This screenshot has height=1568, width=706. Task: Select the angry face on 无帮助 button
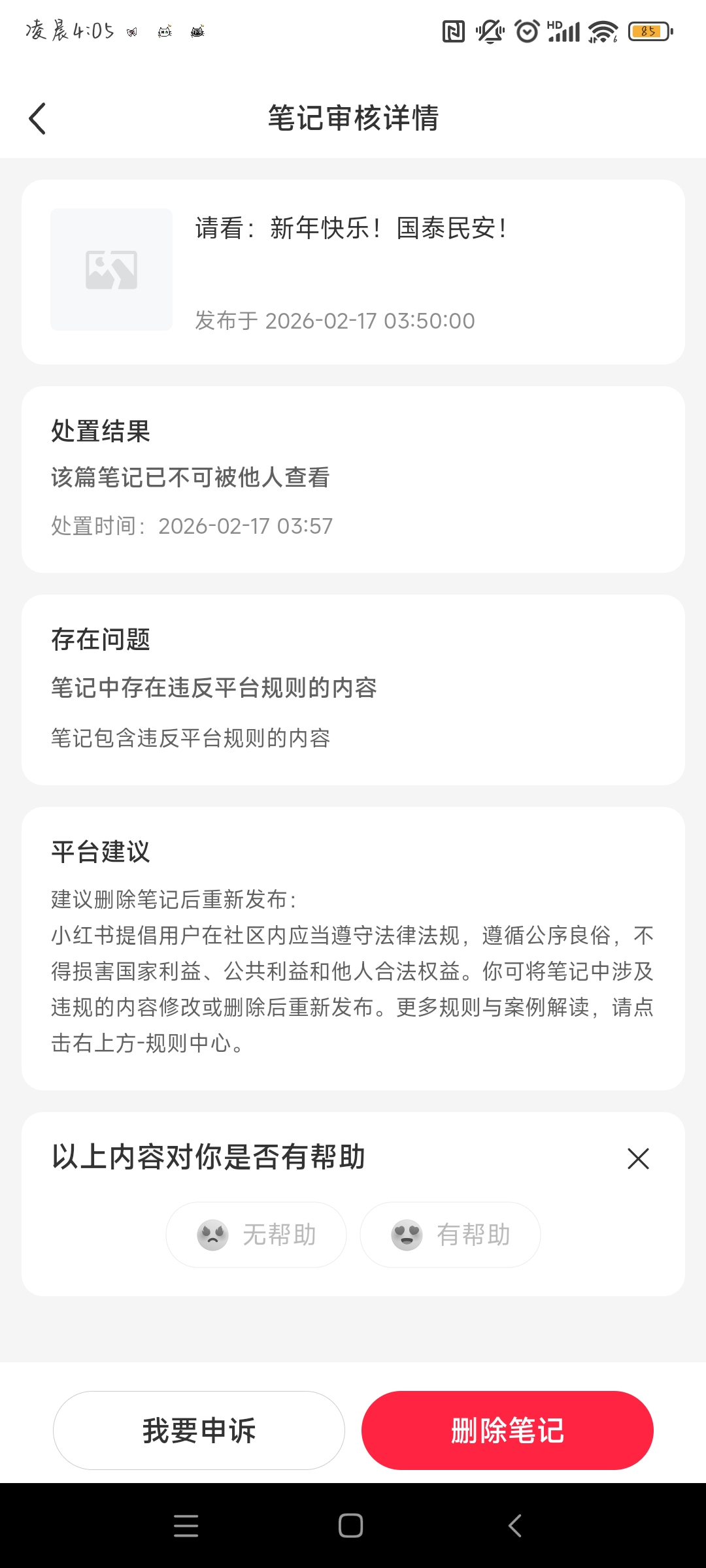coord(210,1234)
